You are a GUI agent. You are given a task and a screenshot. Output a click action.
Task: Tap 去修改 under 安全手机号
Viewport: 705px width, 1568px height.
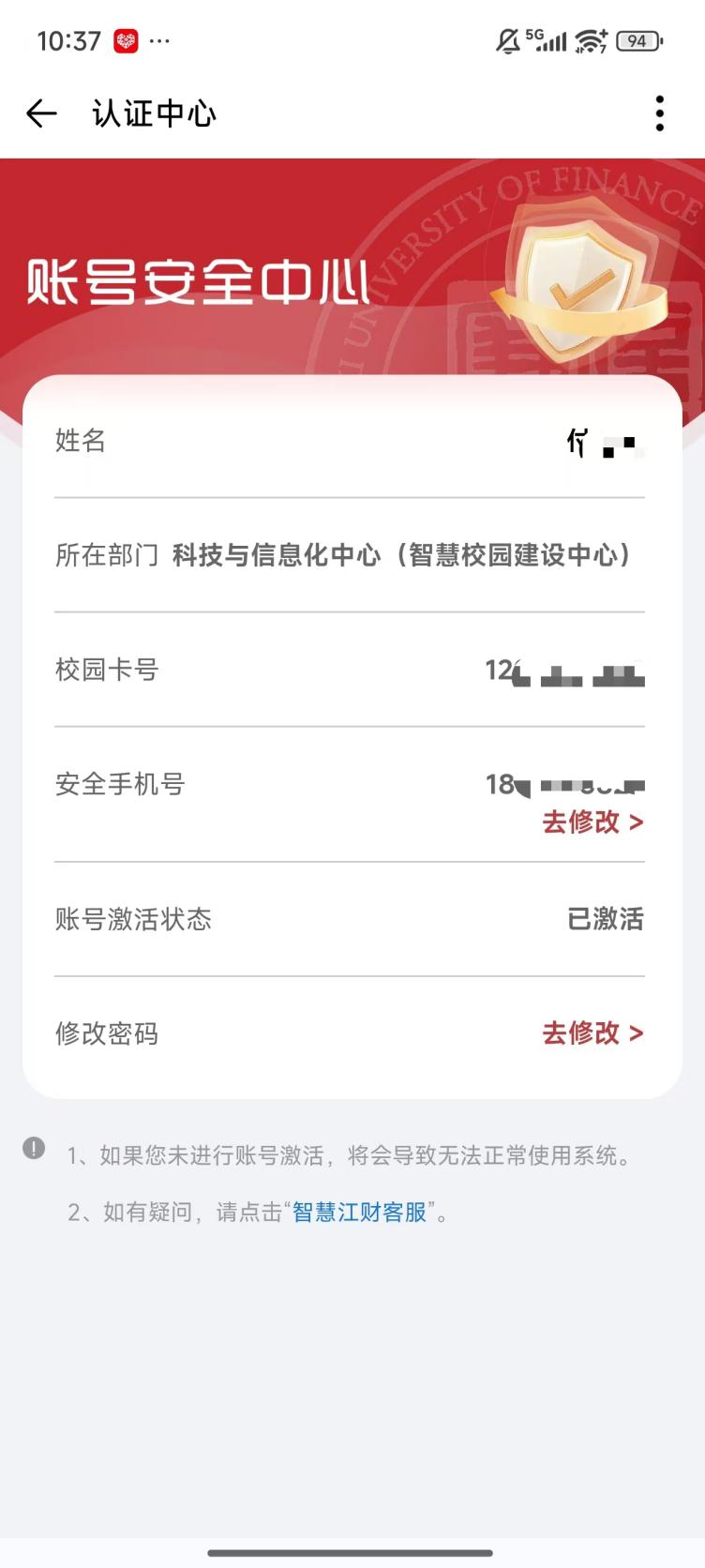click(x=592, y=822)
